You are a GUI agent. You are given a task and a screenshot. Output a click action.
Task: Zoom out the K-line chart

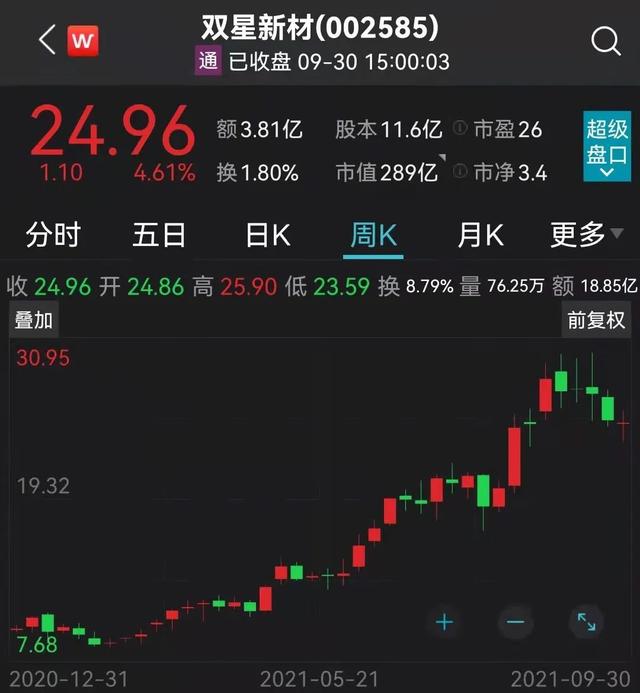(x=516, y=622)
